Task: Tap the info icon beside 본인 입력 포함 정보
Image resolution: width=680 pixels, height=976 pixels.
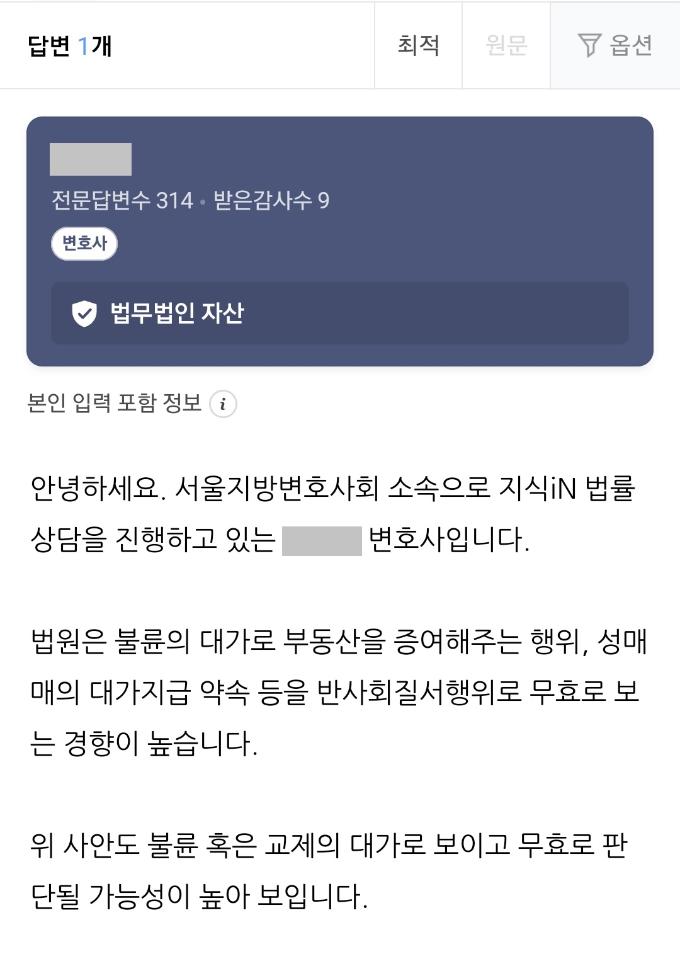Action: point(223,404)
